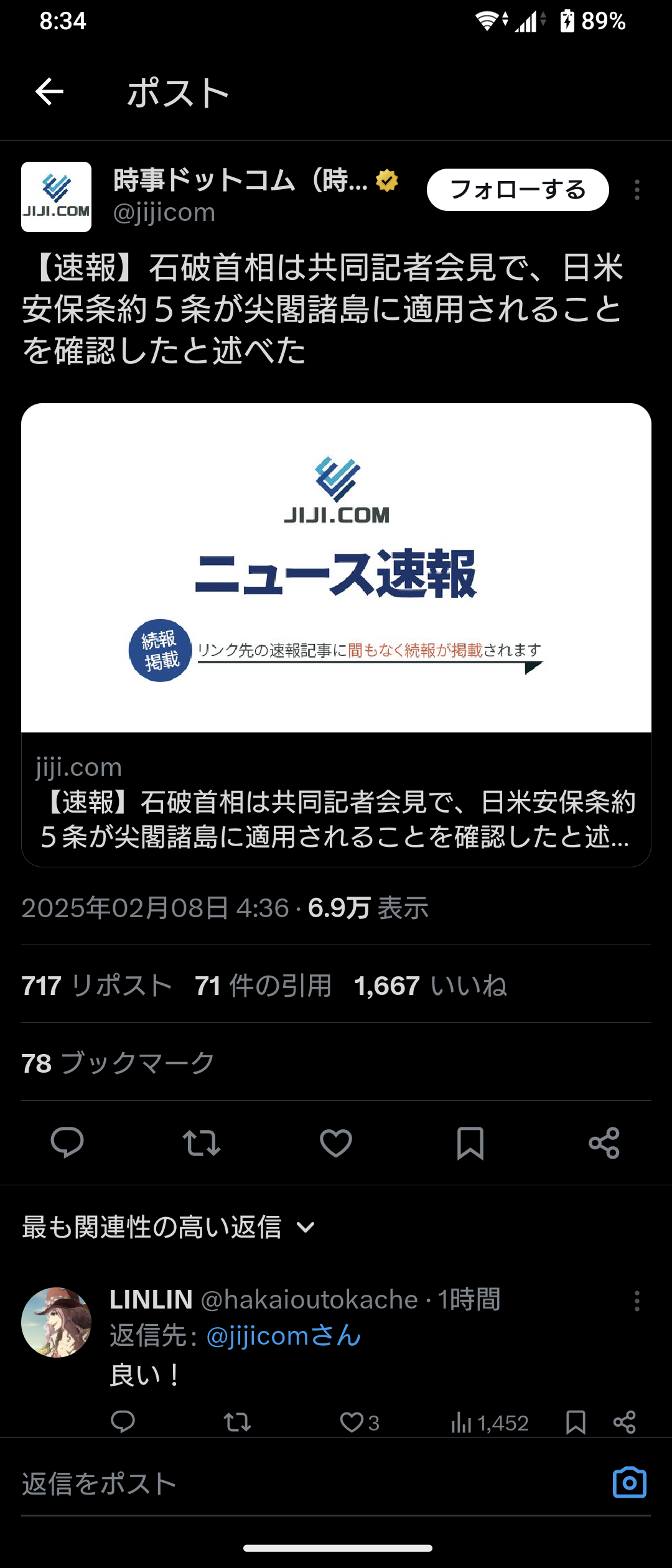Open LINLIN's profile avatar
672x1568 pixels.
(x=56, y=1322)
